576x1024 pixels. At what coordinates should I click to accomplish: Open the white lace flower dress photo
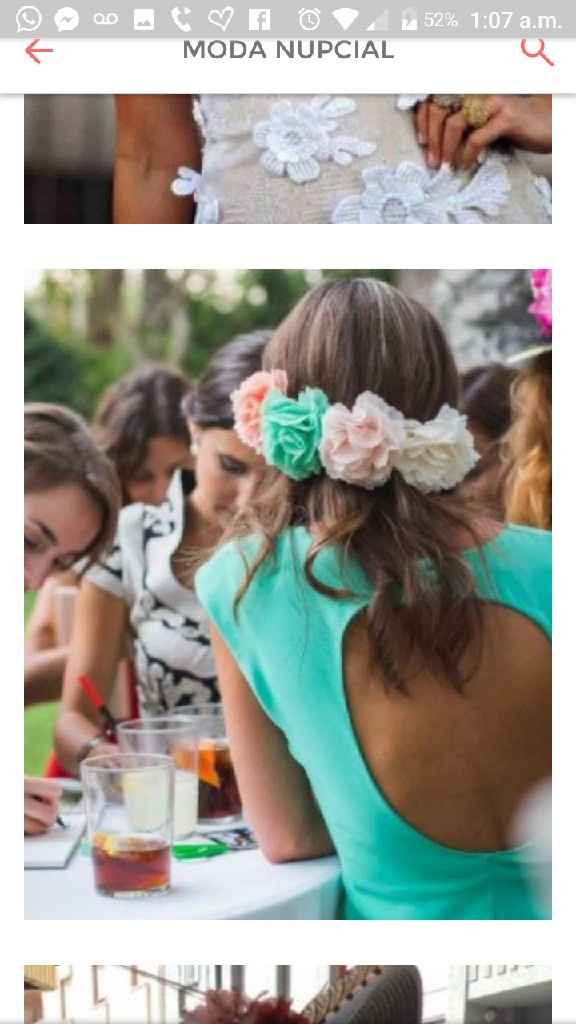[288, 159]
